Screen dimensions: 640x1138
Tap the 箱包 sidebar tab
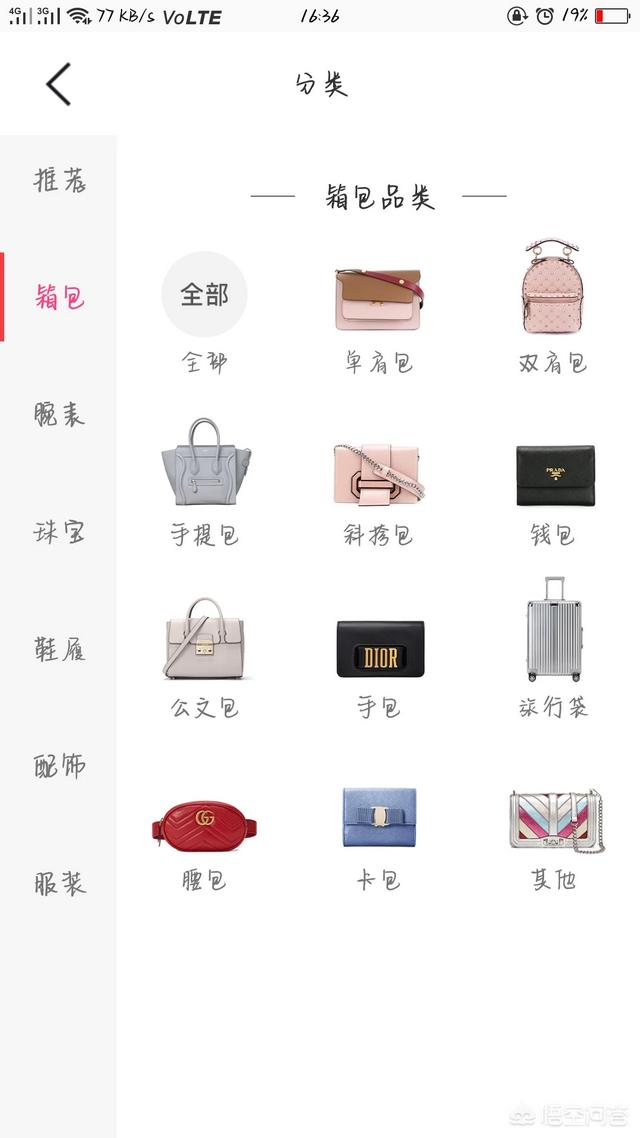click(60, 298)
